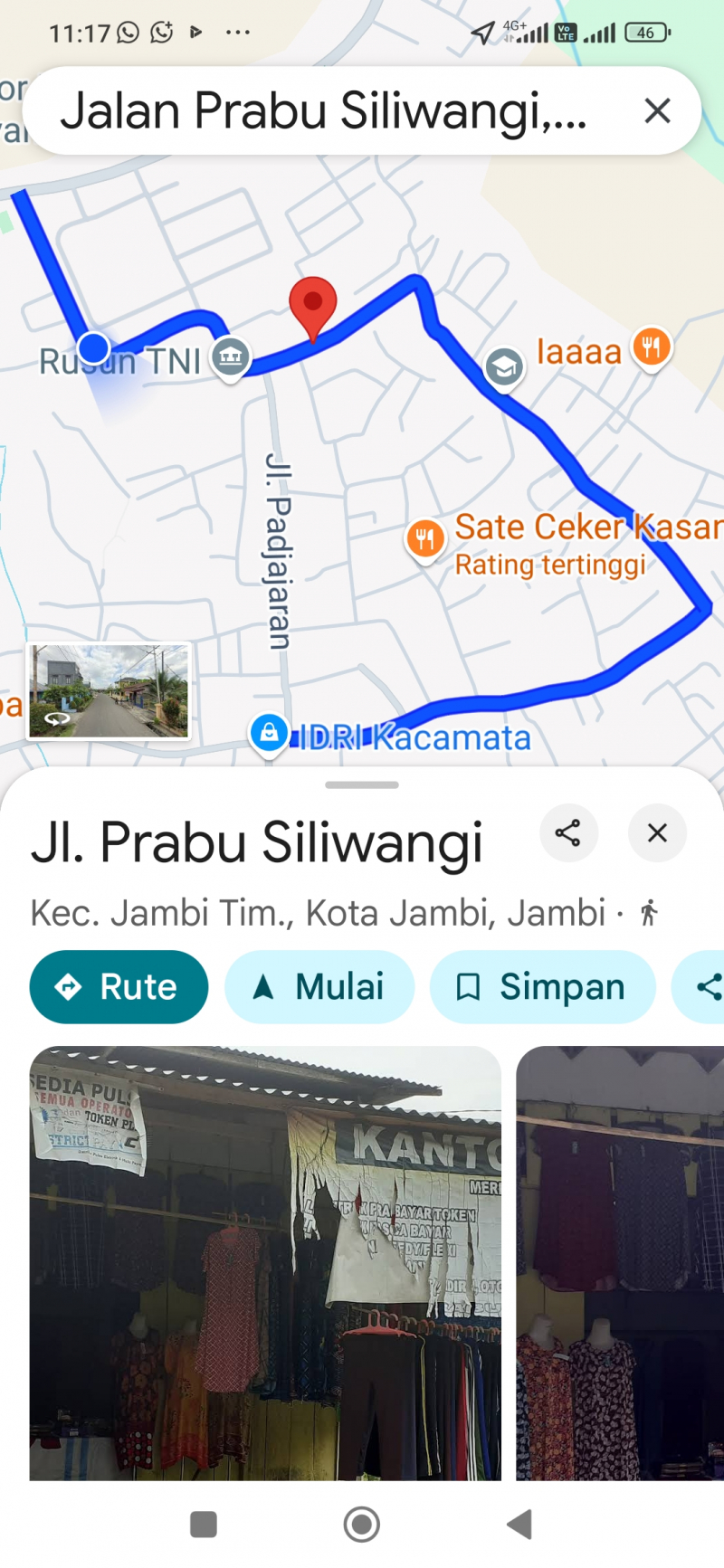Viewport: 724px width, 1568px height.
Task: Close the Jl. Prabu Siliwangi info sheet
Action: pyautogui.click(x=657, y=833)
